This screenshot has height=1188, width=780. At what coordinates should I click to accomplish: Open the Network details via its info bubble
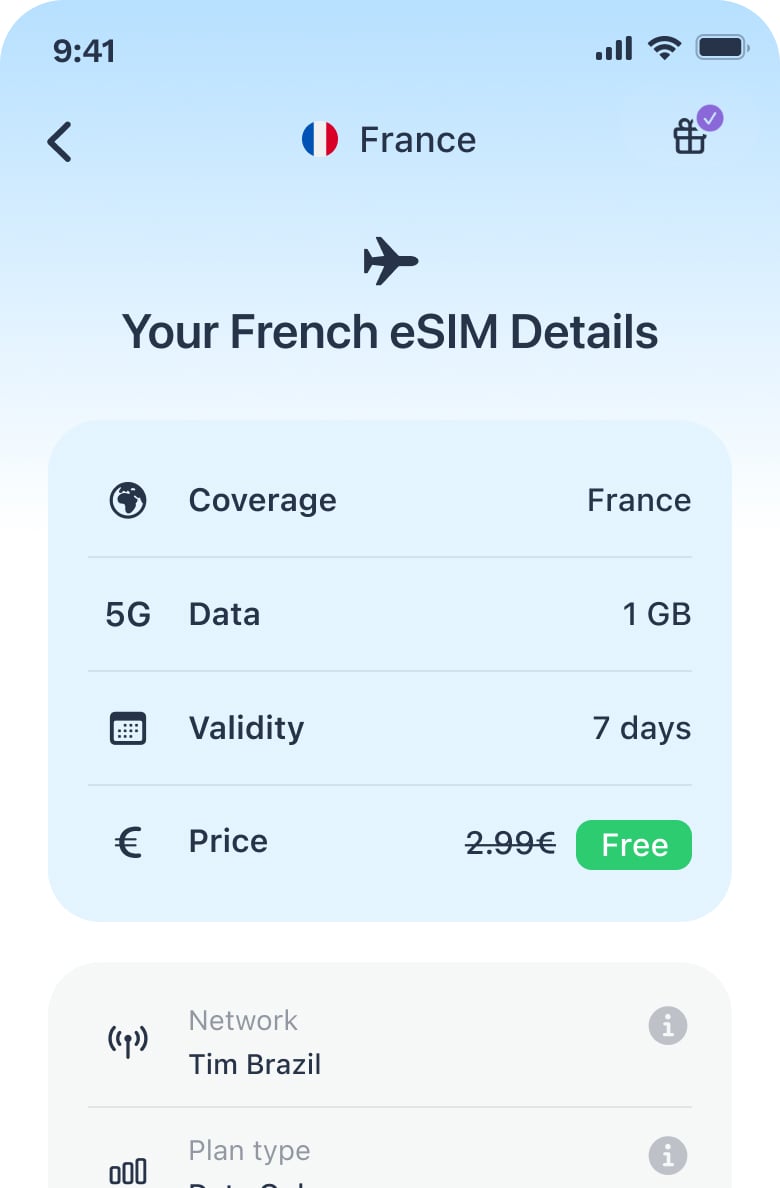pyautogui.click(x=667, y=1026)
